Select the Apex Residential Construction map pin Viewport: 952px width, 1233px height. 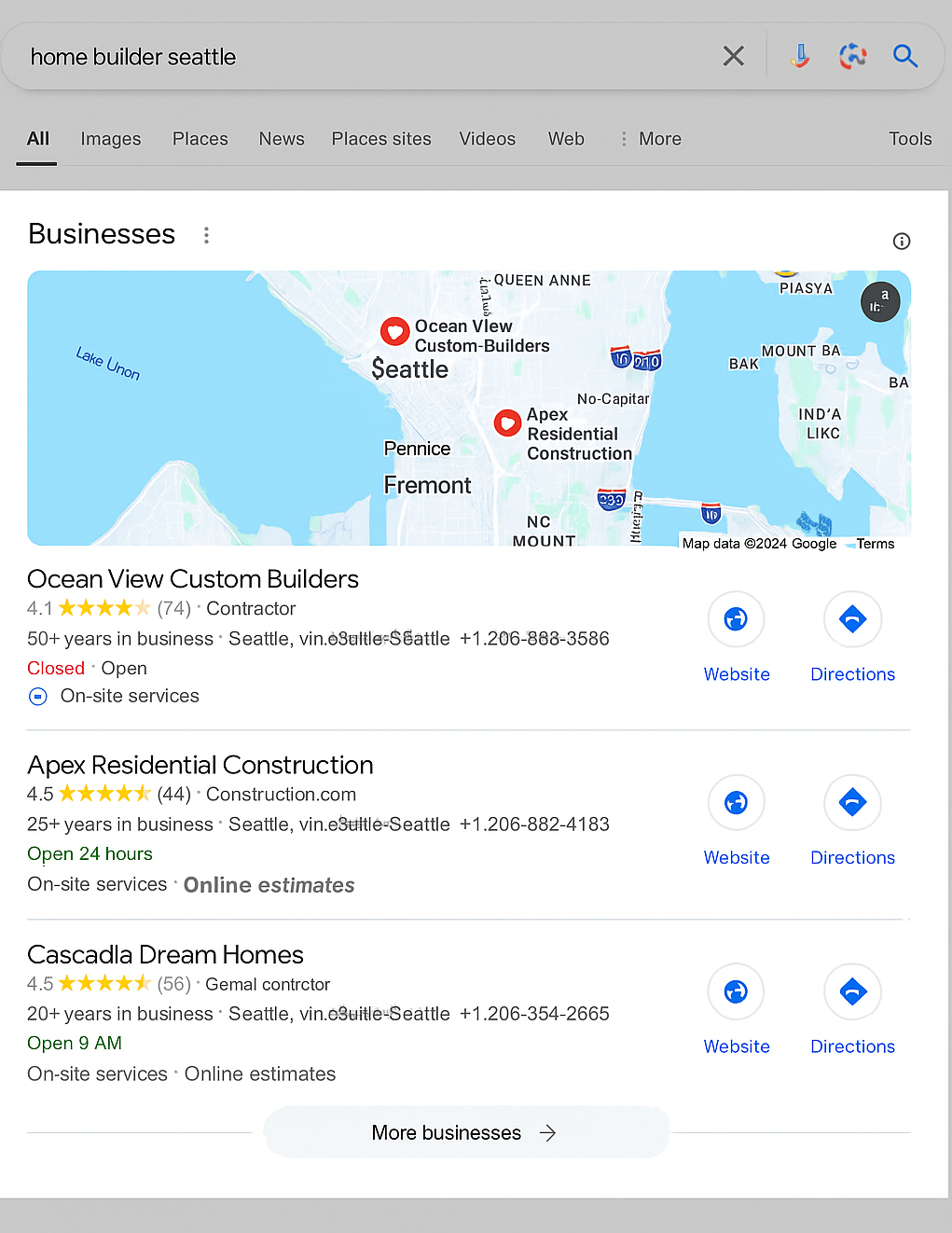tap(507, 423)
